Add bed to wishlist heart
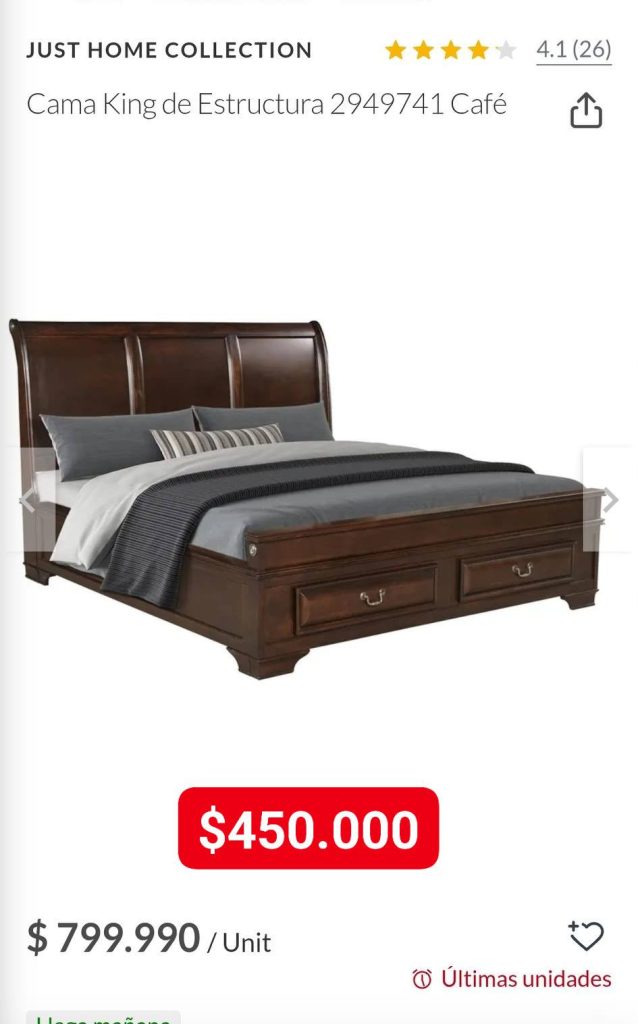Image resolution: width=638 pixels, height=1024 pixels. pos(586,936)
